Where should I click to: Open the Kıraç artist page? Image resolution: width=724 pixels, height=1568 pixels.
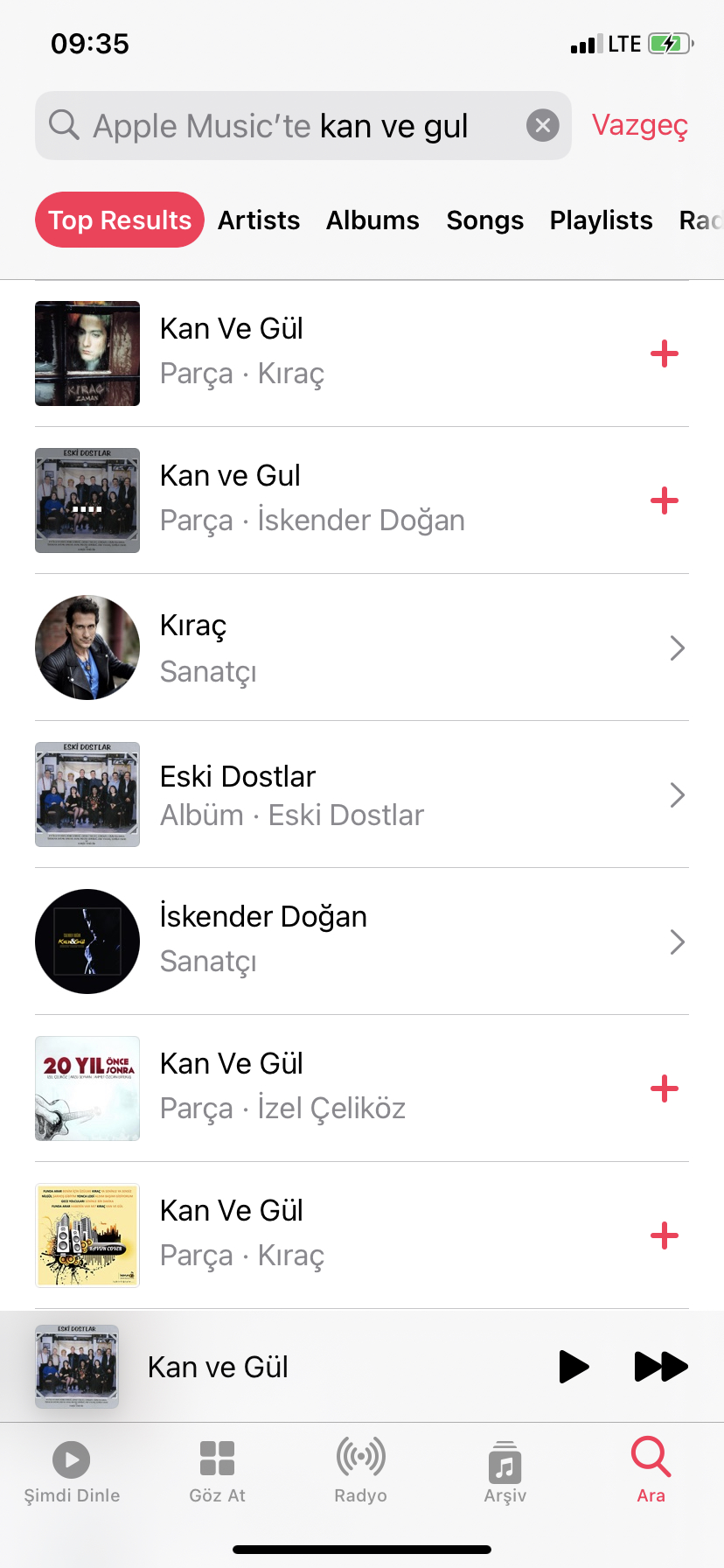(x=362, y=647)
